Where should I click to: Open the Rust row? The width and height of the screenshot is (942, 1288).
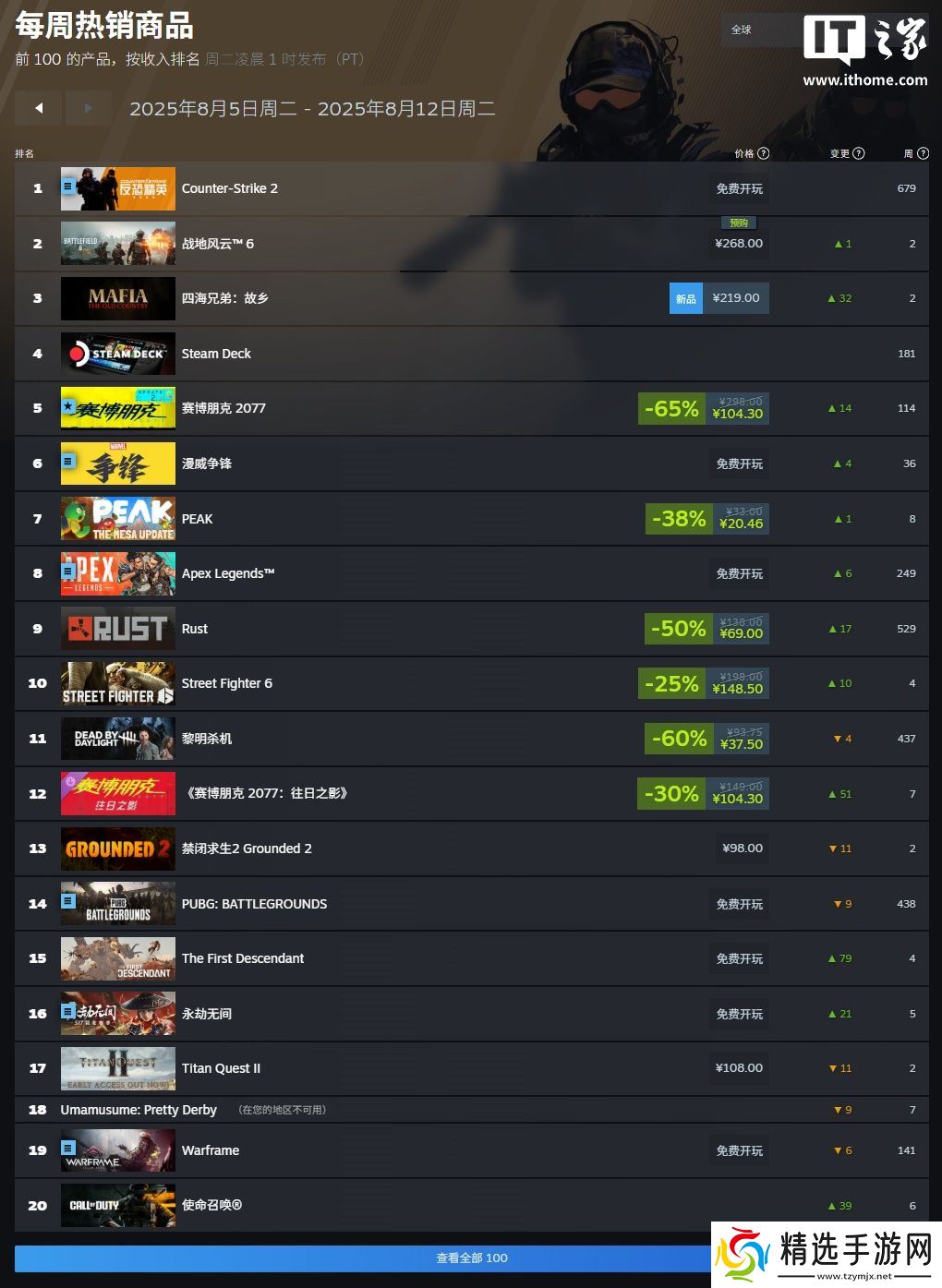click(195, 629)
